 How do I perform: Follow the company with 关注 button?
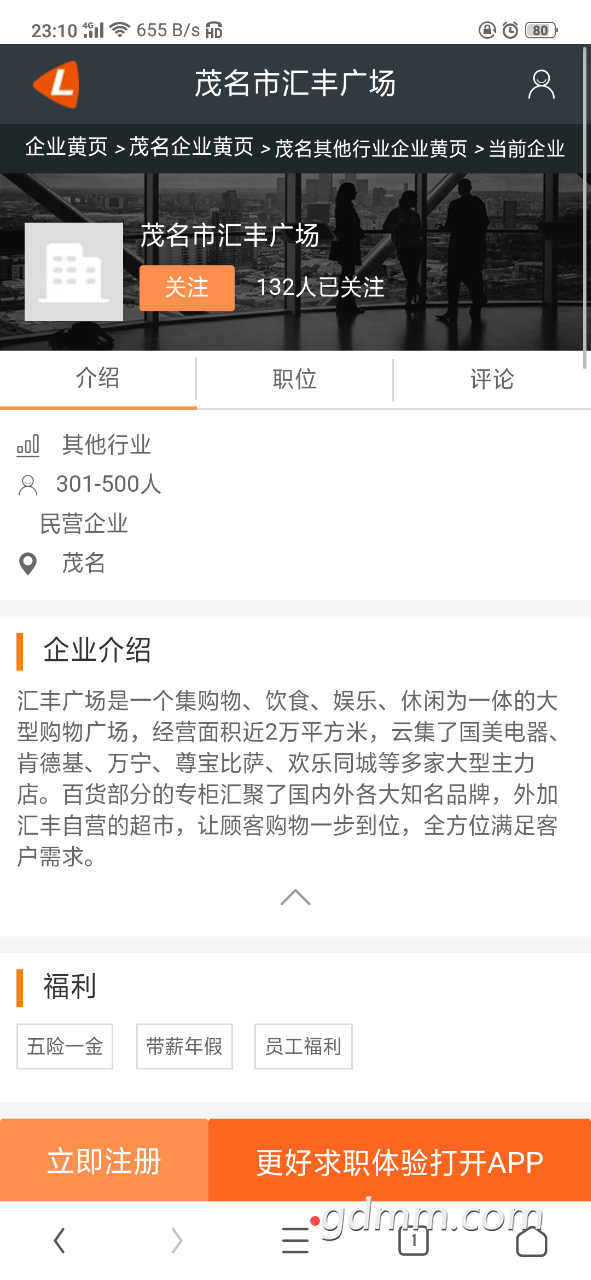click(187, 288)
